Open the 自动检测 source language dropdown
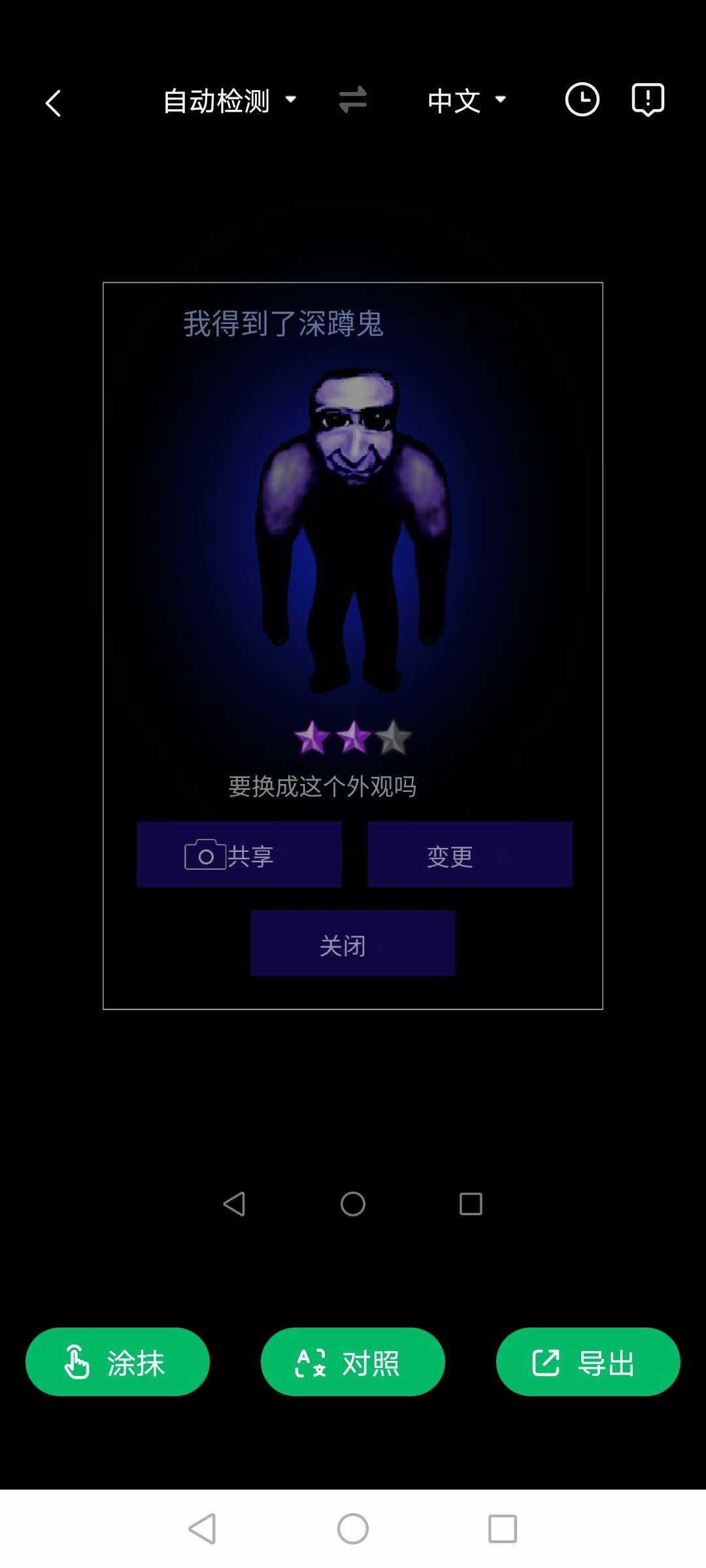The height and width of the screenshot is (1568, 706). (229, 101)
